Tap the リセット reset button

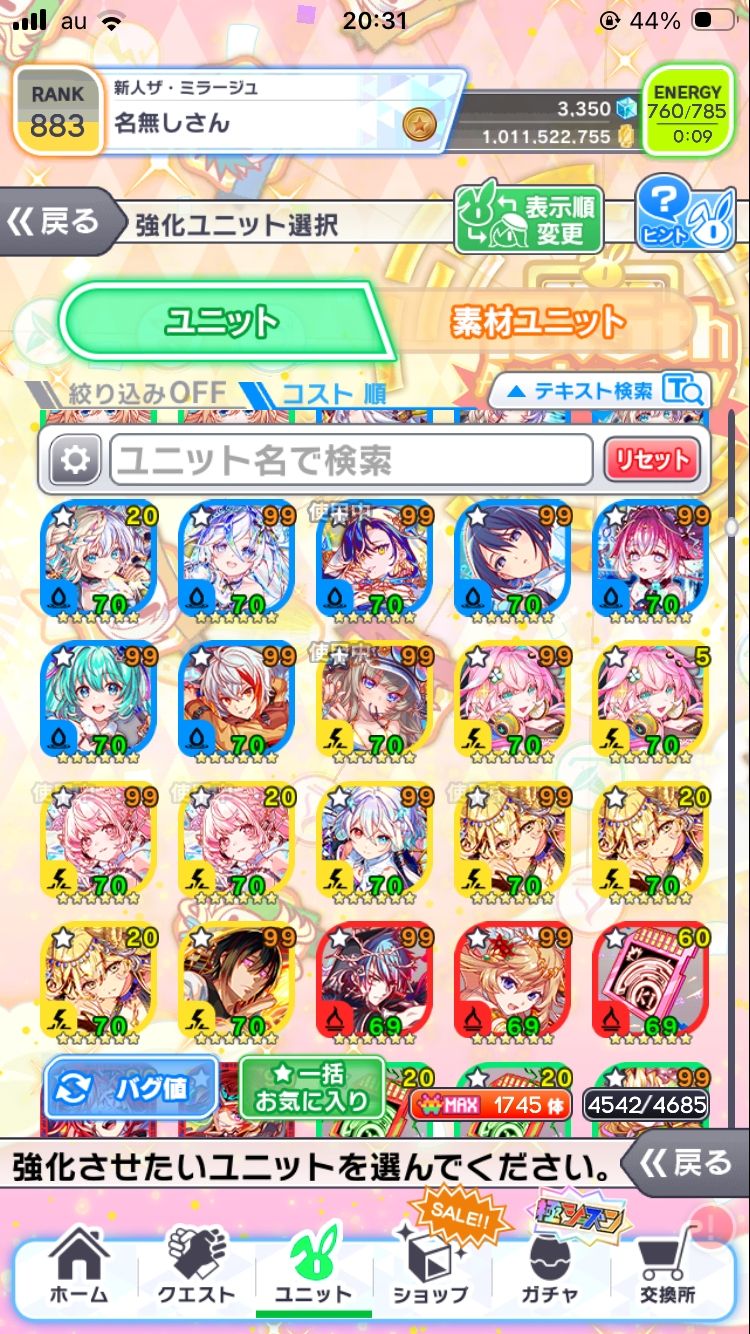(652, 460)
